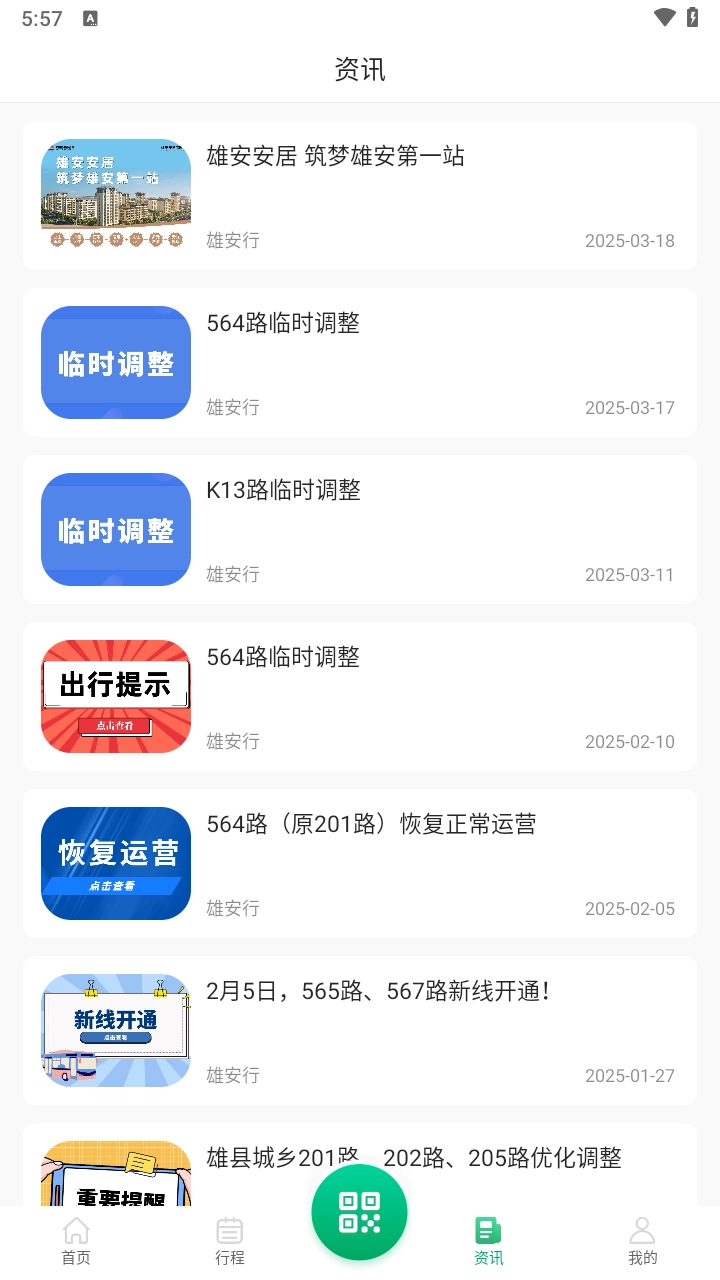
Task: Go to the 行程 tab
Action: [x=230, y=1241]
